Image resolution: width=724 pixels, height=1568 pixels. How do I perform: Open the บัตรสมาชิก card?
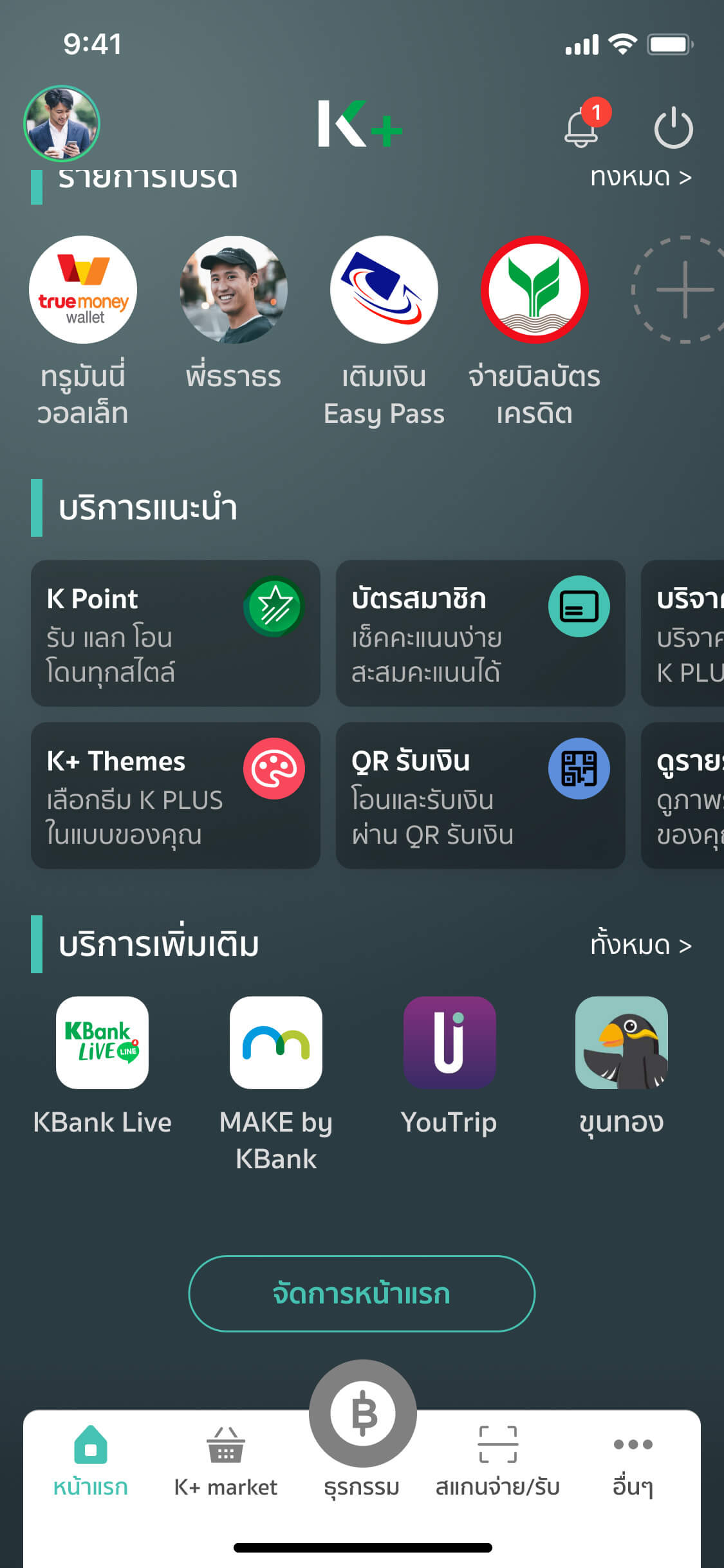pos(480,633)
